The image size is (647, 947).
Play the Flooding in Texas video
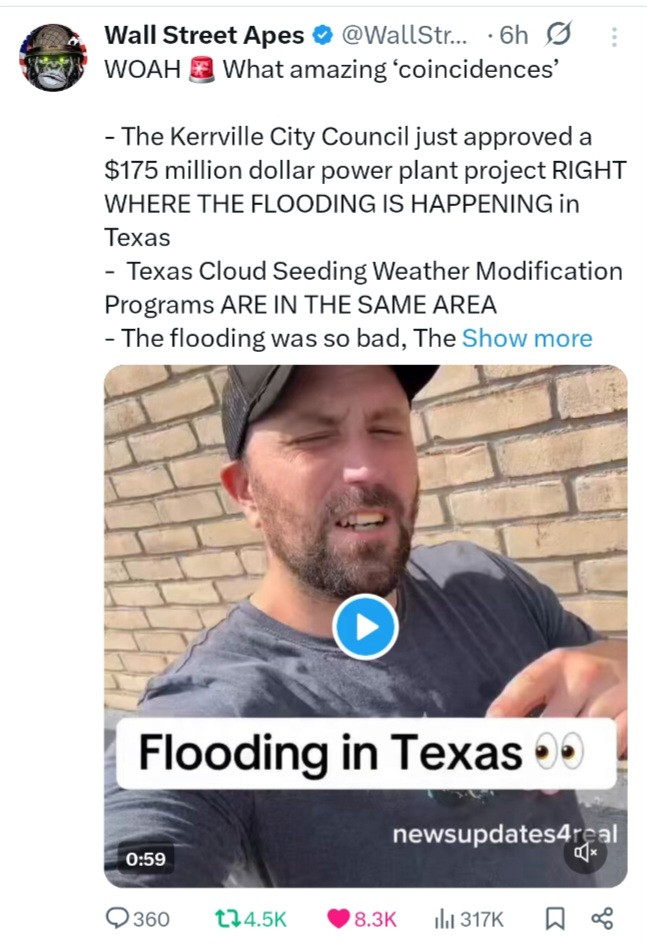[365, 626]
